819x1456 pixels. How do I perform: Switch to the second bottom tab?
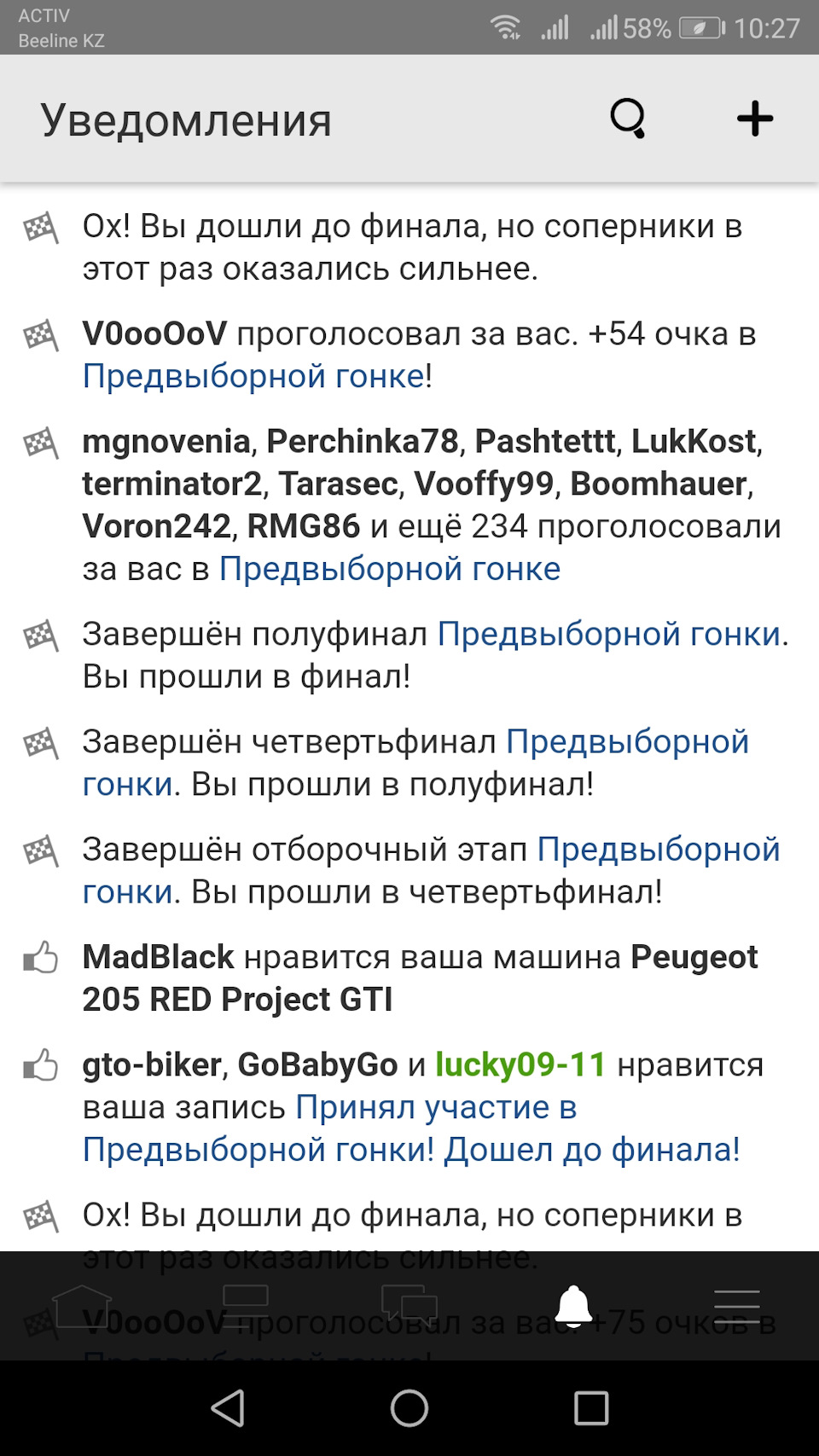point(246,1306)
